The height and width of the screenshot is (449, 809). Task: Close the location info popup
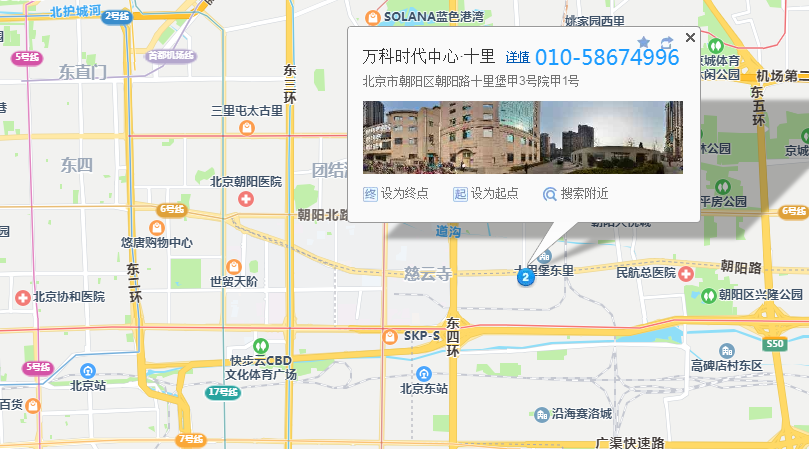click(x=690, y=38)
